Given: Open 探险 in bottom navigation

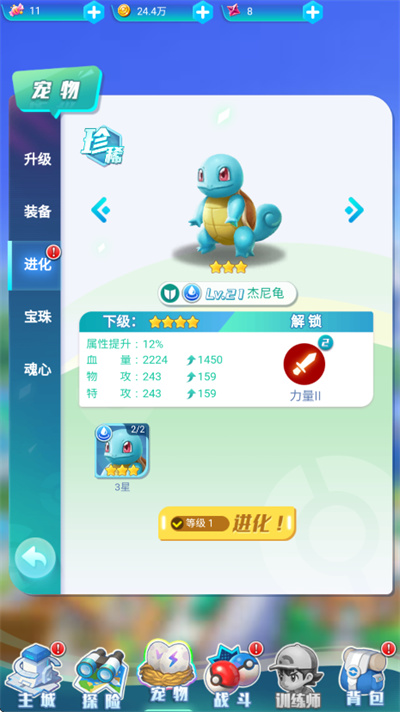Looking at the screenshot, I should coord(101,678).
